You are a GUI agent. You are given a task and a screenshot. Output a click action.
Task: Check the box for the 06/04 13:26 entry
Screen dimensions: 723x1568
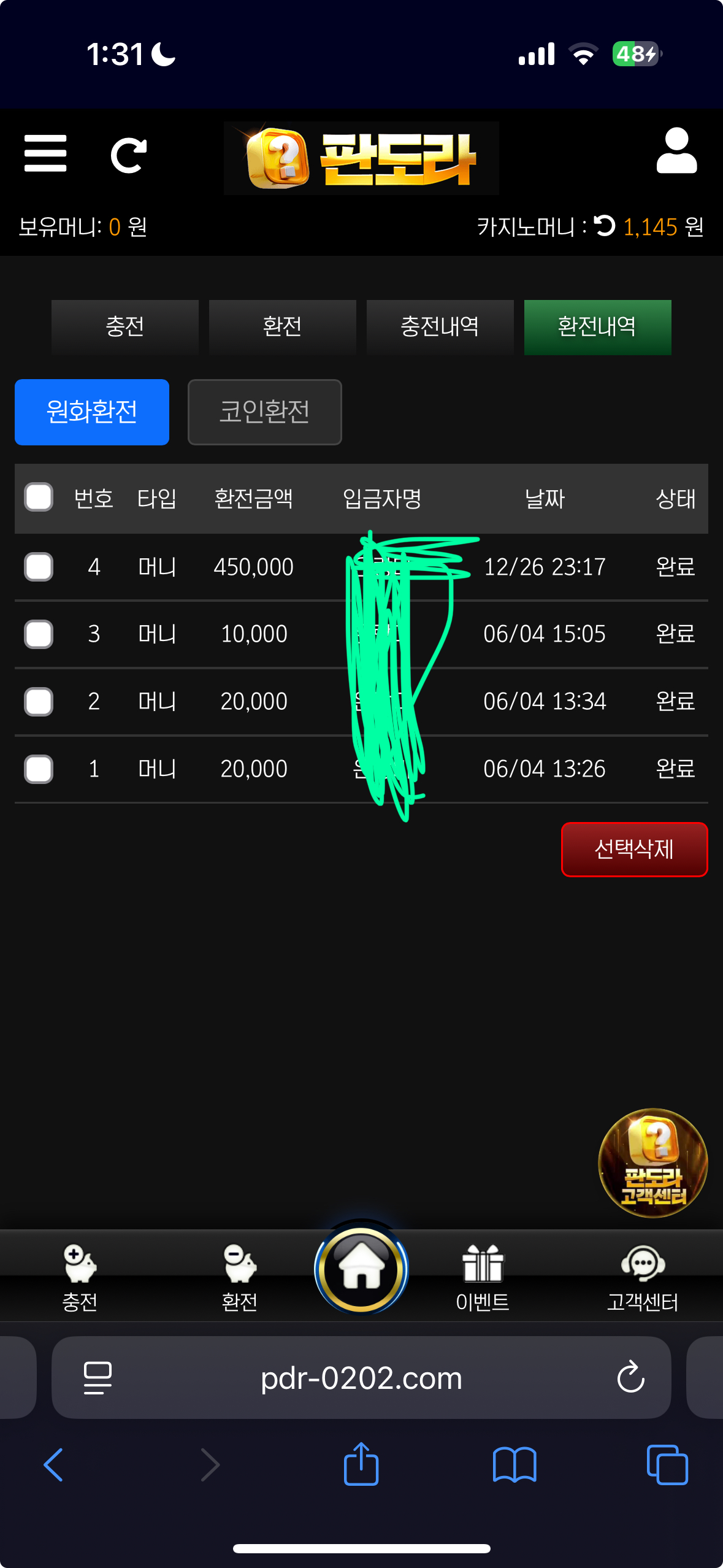[39, 769]
